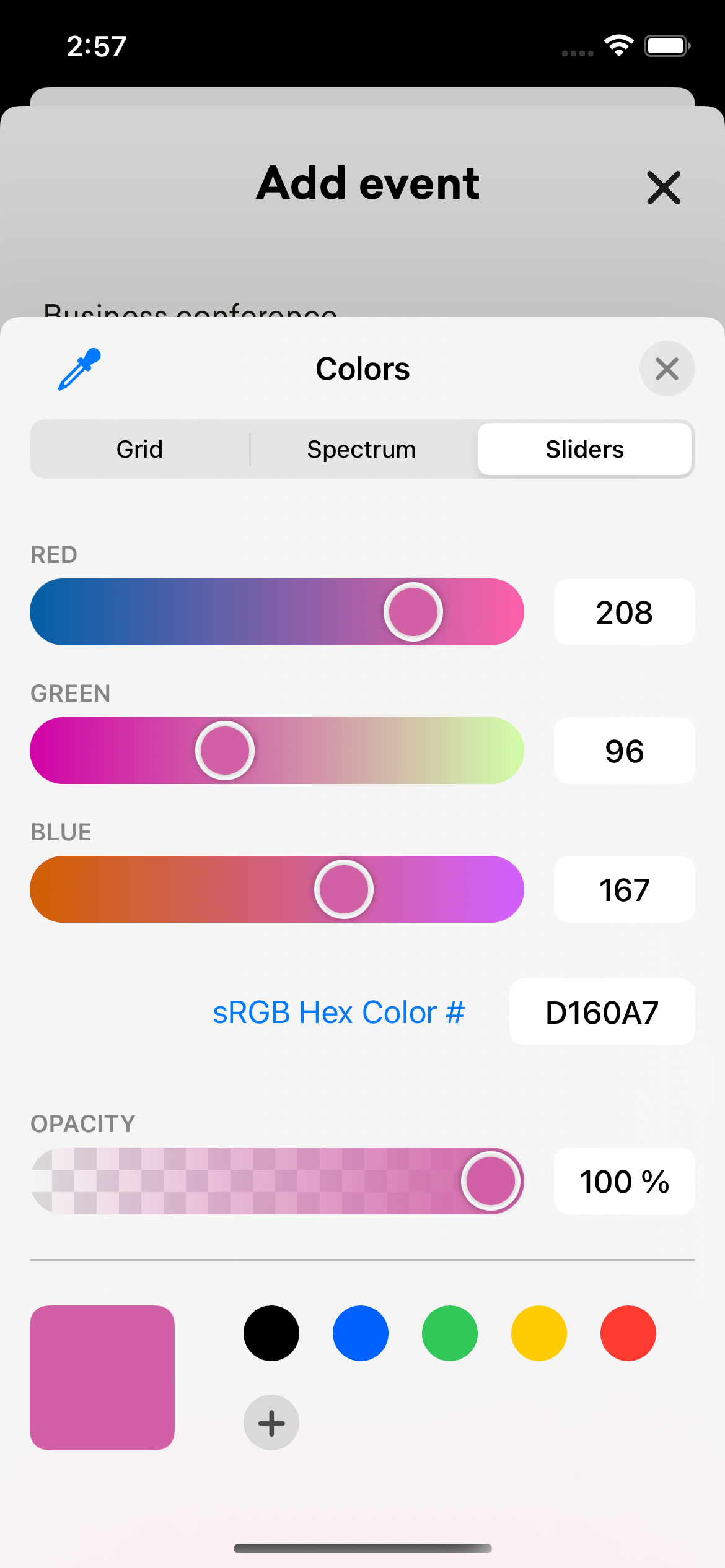Edit the hex code field D160A7

coord(602,1013)
